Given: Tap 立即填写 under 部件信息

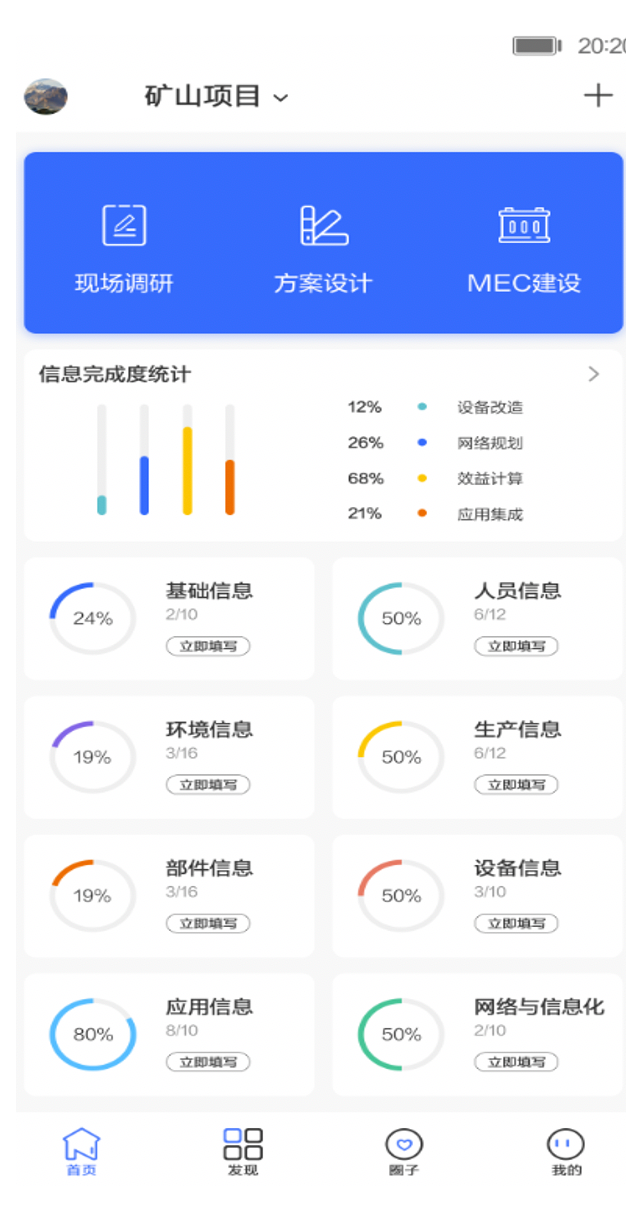Looking at the screenshot, I should click(208, 924).
